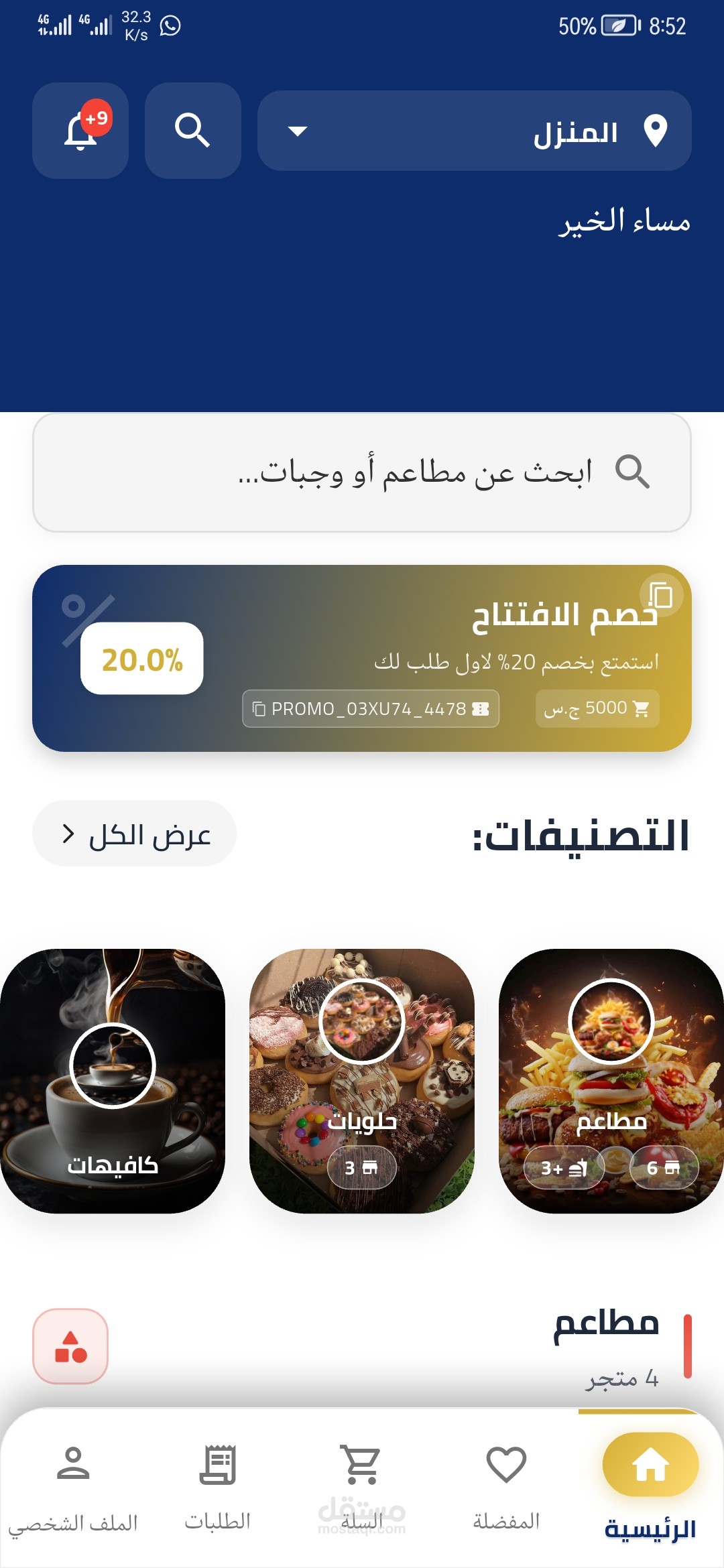Show all categories via عرض الكل

pyautogui.click(x=135, y=834)
